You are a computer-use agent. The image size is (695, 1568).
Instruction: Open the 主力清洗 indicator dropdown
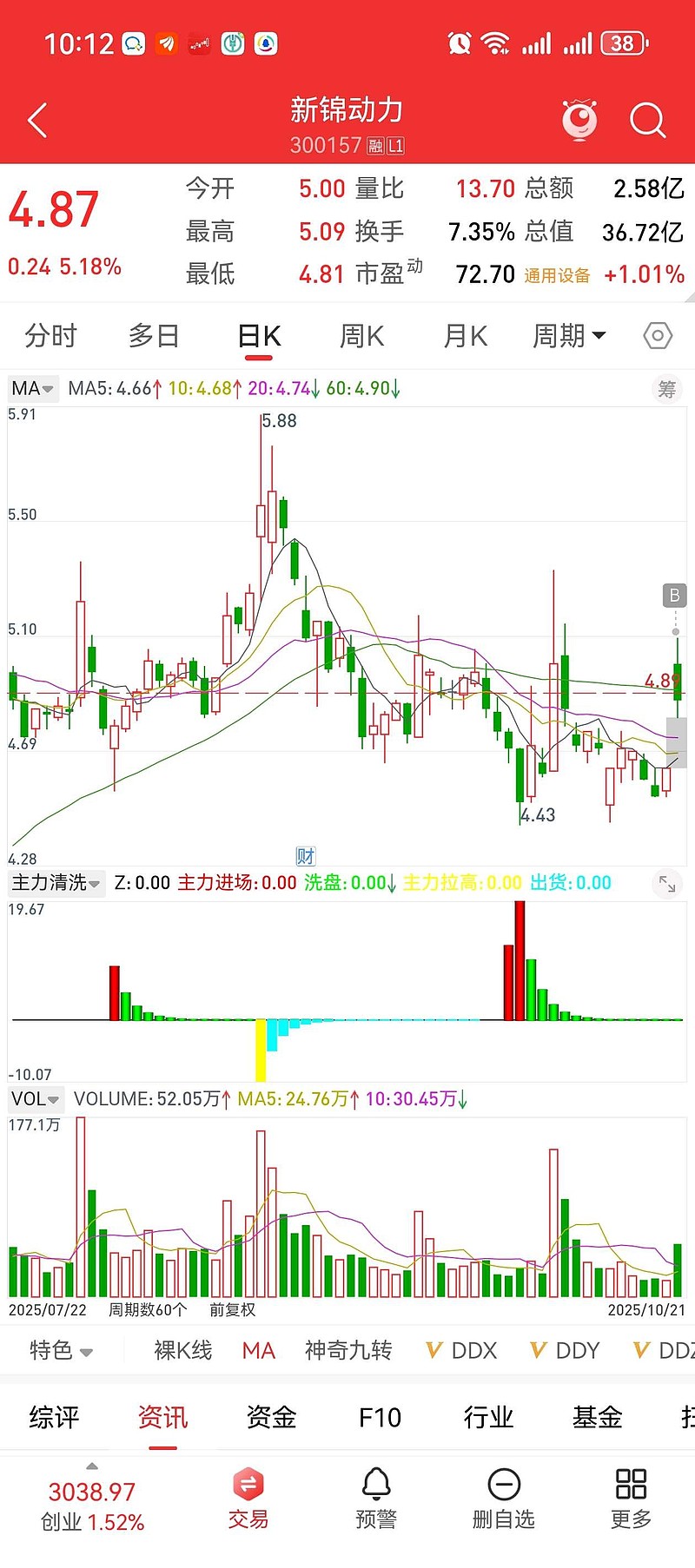pyautogui.click(x=56, y=884)
